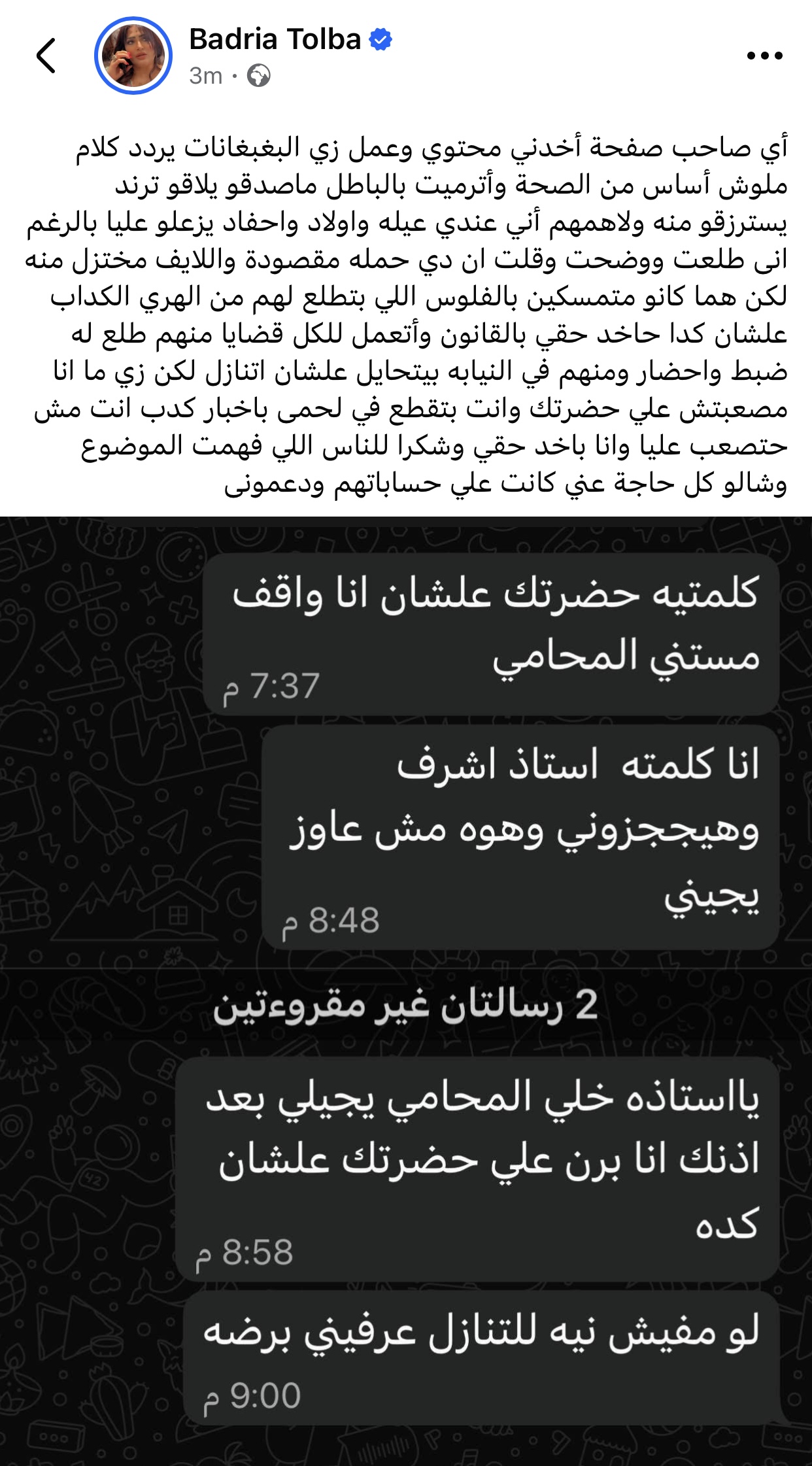Open post options with the three-dot menu
The image size is (812, 1466).
[764, 56]
